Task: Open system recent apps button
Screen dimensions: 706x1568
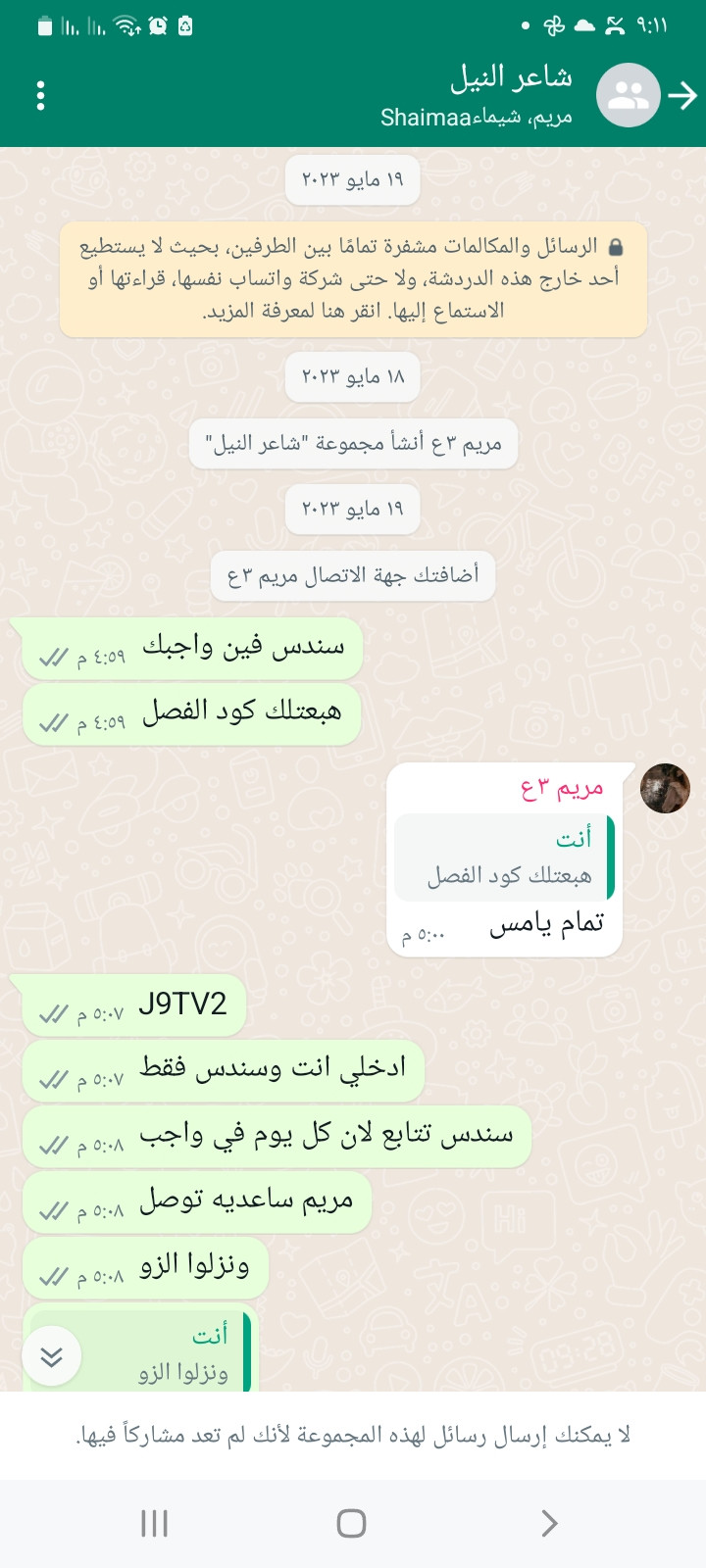Action: click(154, 1523)
